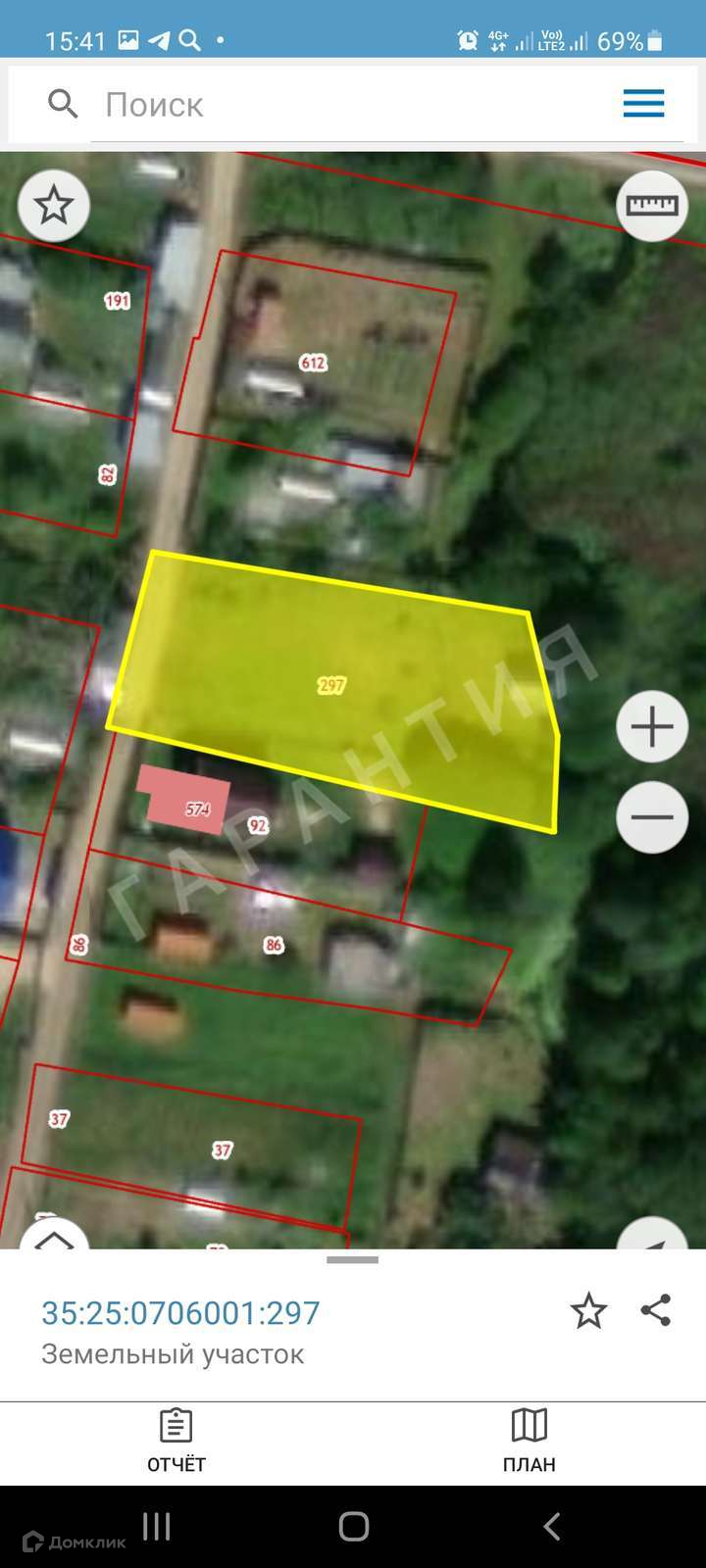The height and width of the screenshot is (1568, 706).
Task: Open the План plan section
Action: pyautogui.click(x=529, y=1441)
